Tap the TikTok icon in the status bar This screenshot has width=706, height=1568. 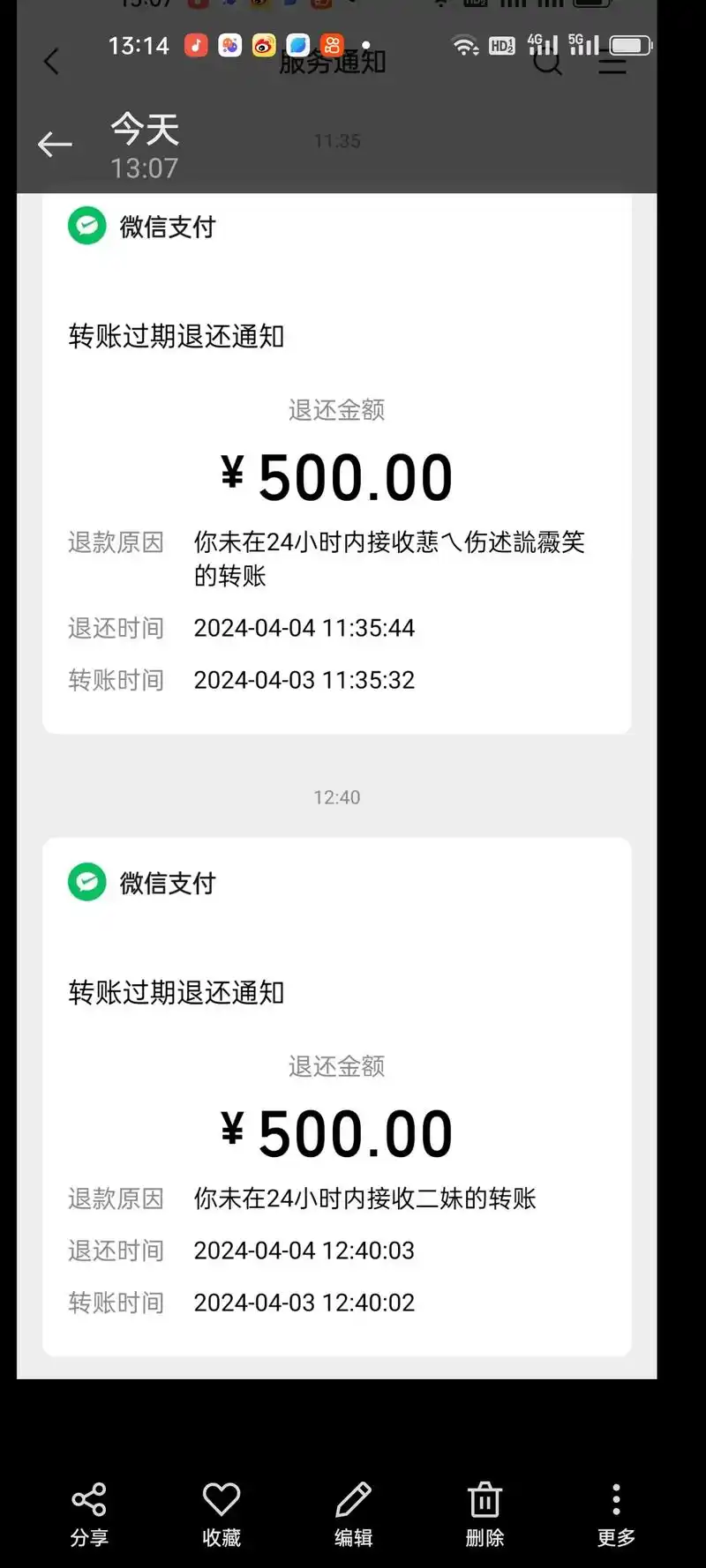(x=196, y=46)
